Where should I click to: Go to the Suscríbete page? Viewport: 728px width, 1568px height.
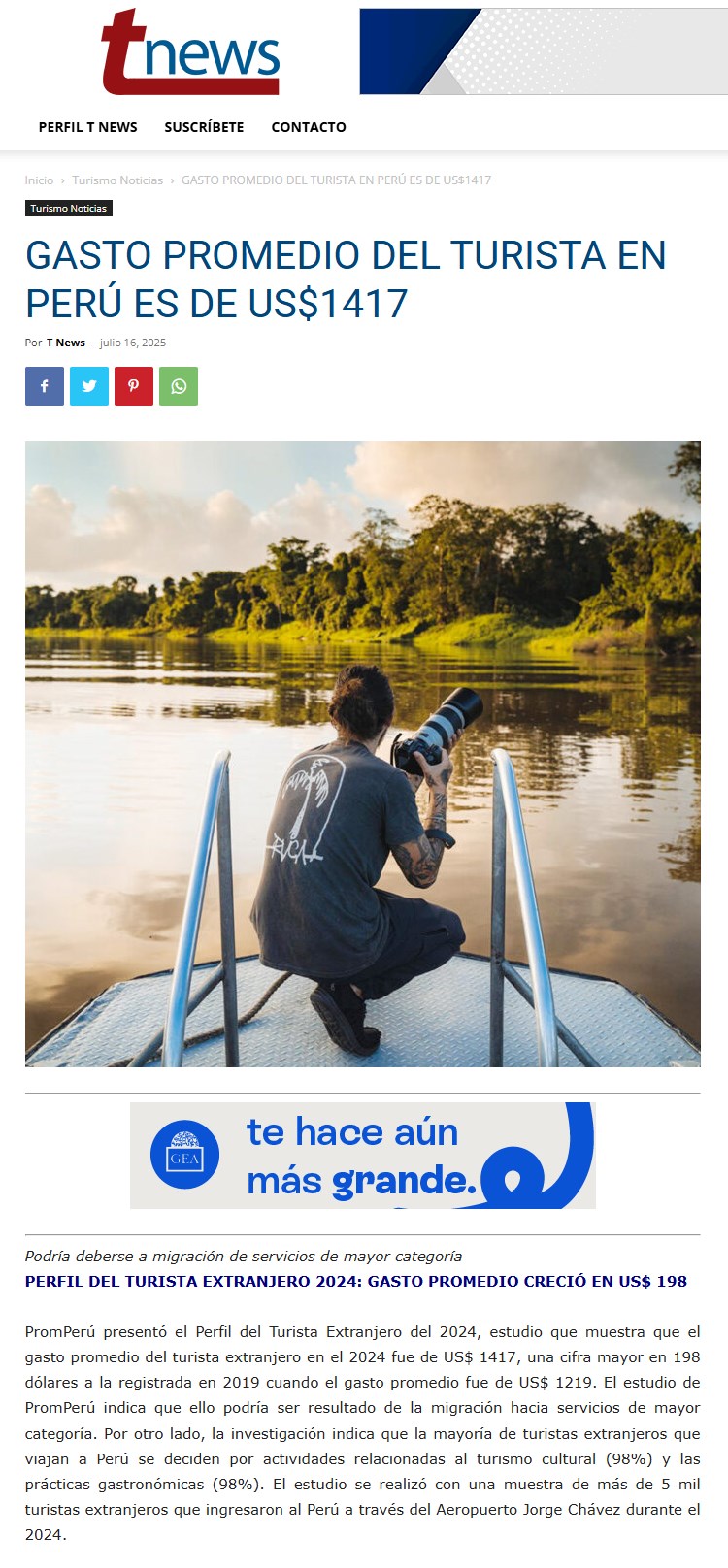tap(204, 127)
